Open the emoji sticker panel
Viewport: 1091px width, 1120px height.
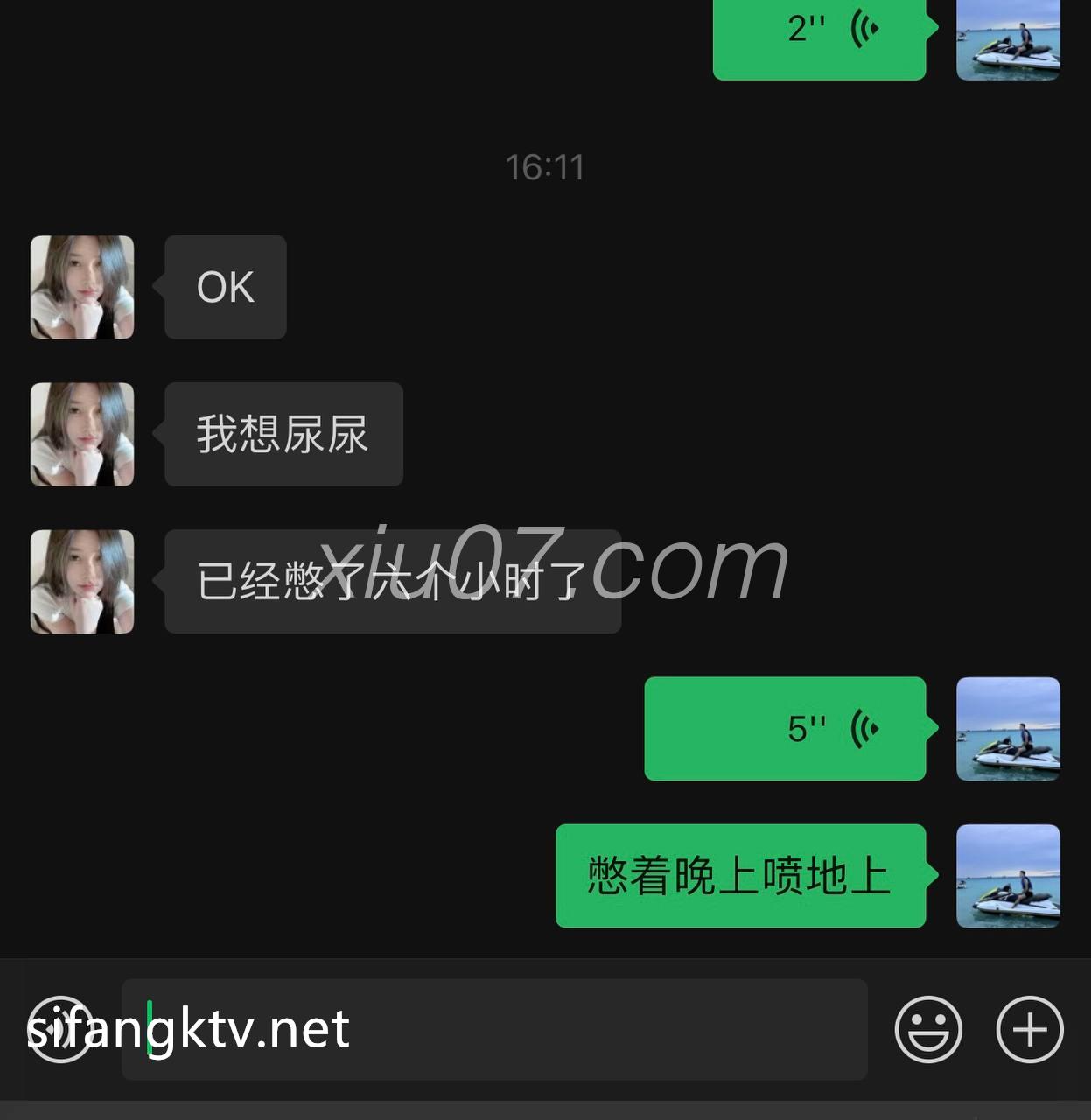coord(928,1029)
